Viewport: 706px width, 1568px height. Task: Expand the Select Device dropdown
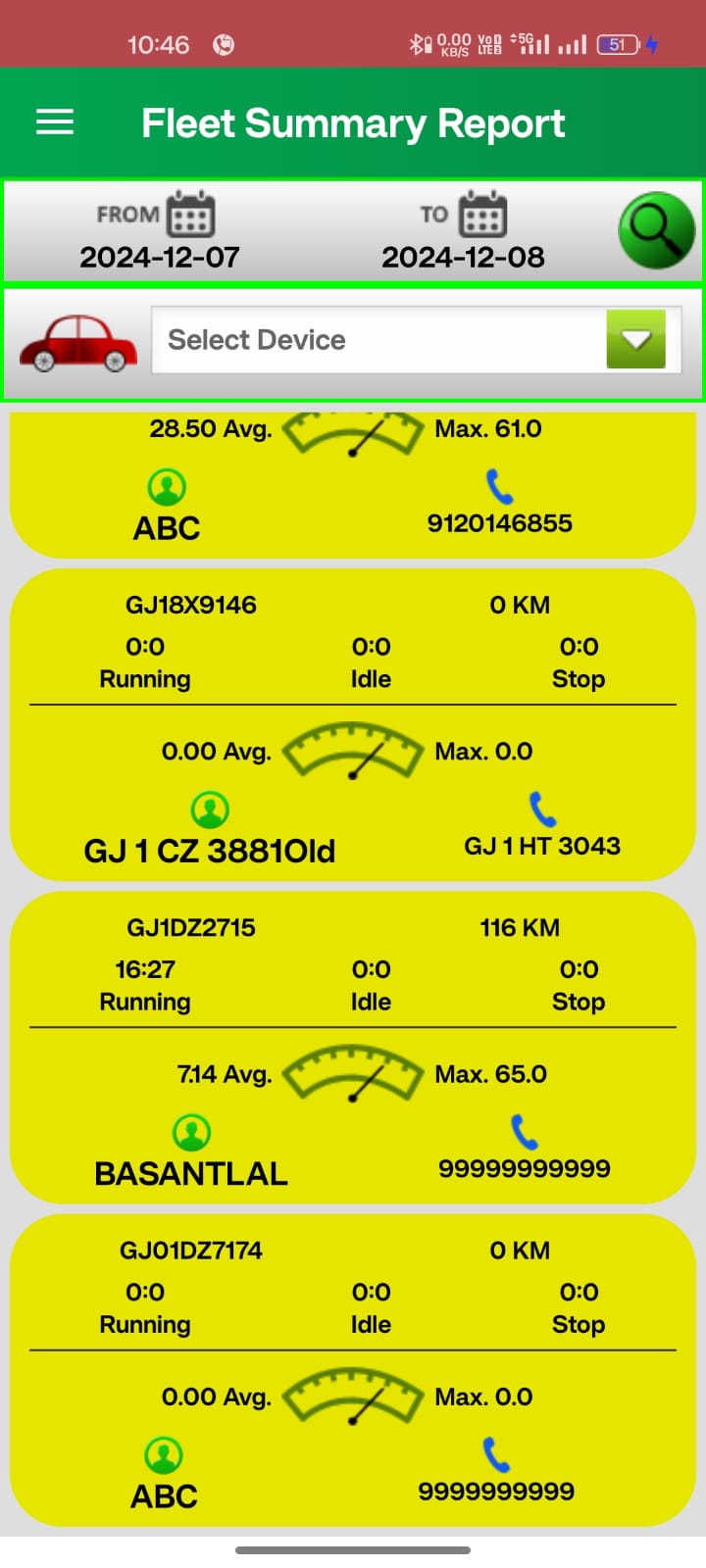coord(635,339)
